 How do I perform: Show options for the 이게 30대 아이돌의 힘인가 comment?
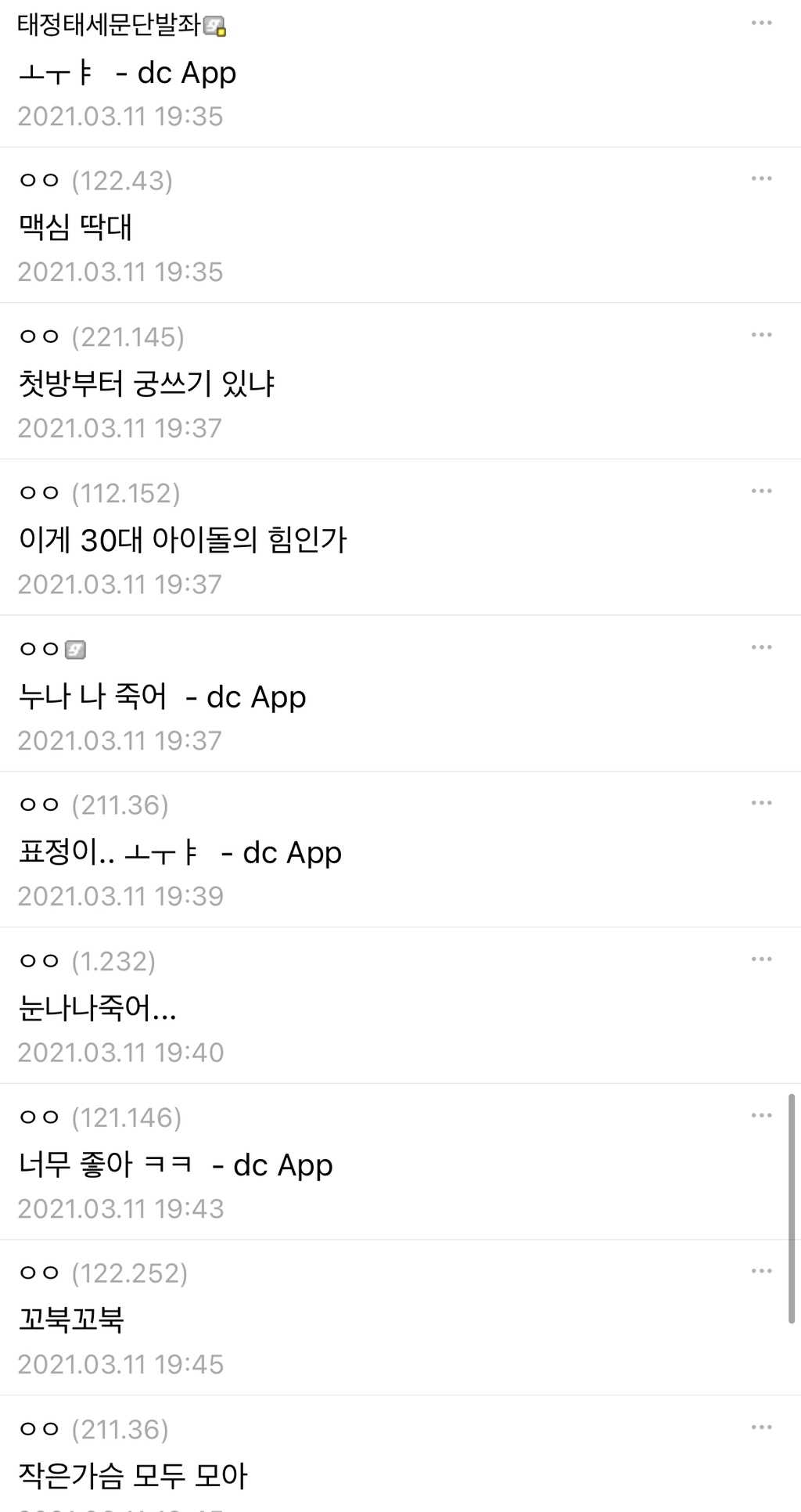(761, 491)
